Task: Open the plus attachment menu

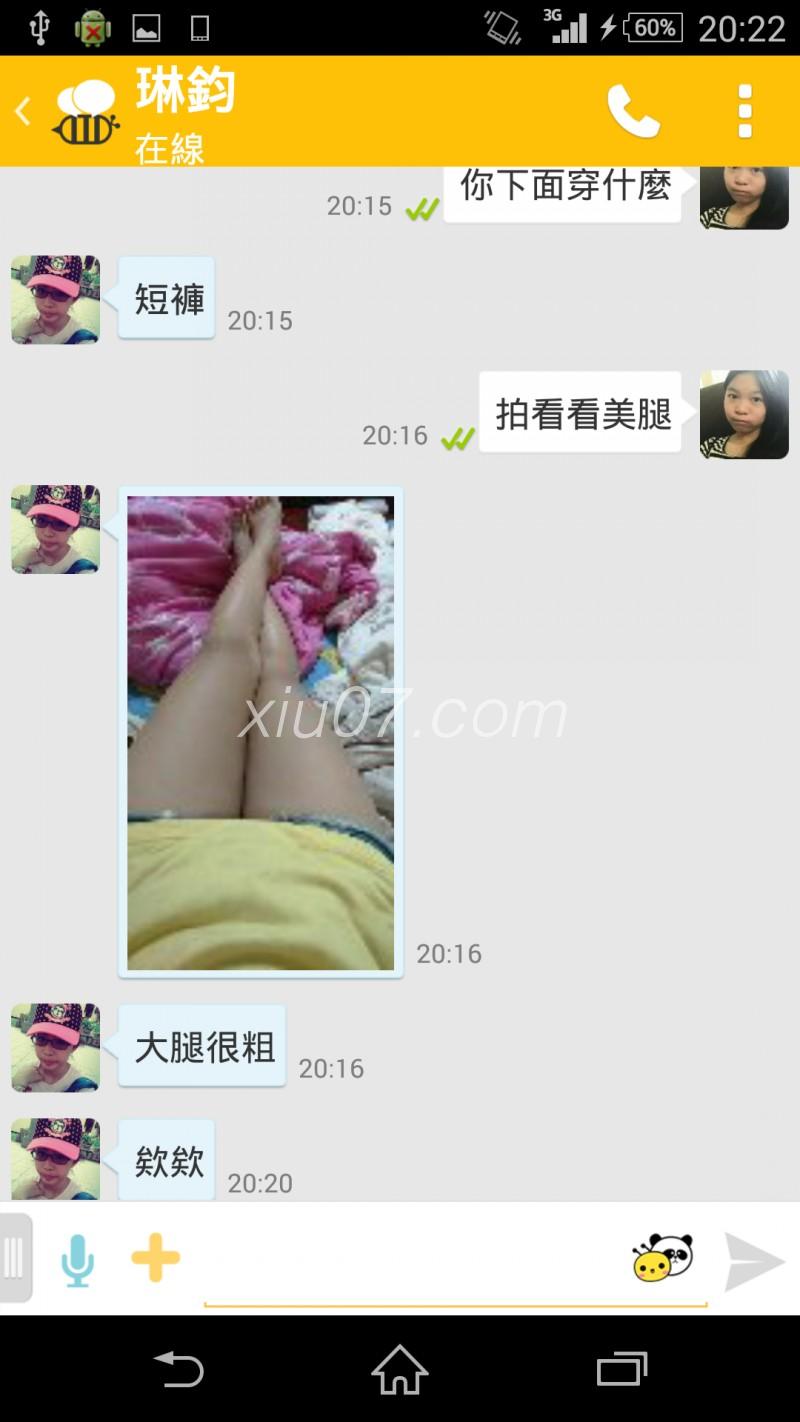Action: click(156, 1258)
